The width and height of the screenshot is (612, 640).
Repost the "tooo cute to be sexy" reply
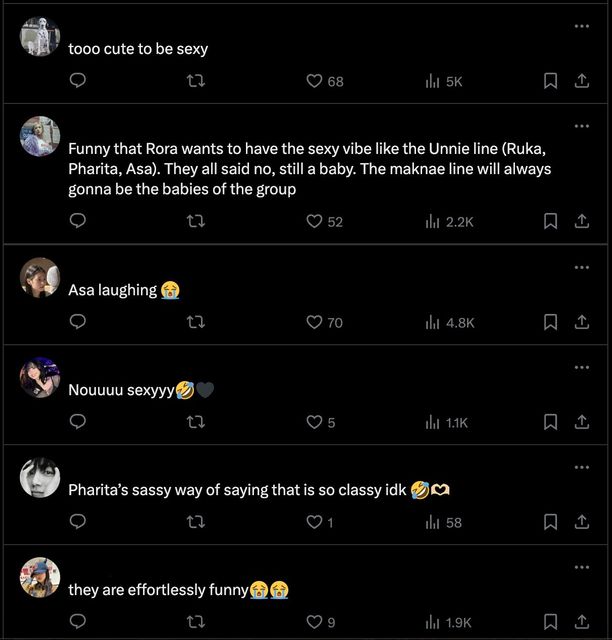(197, 81)
